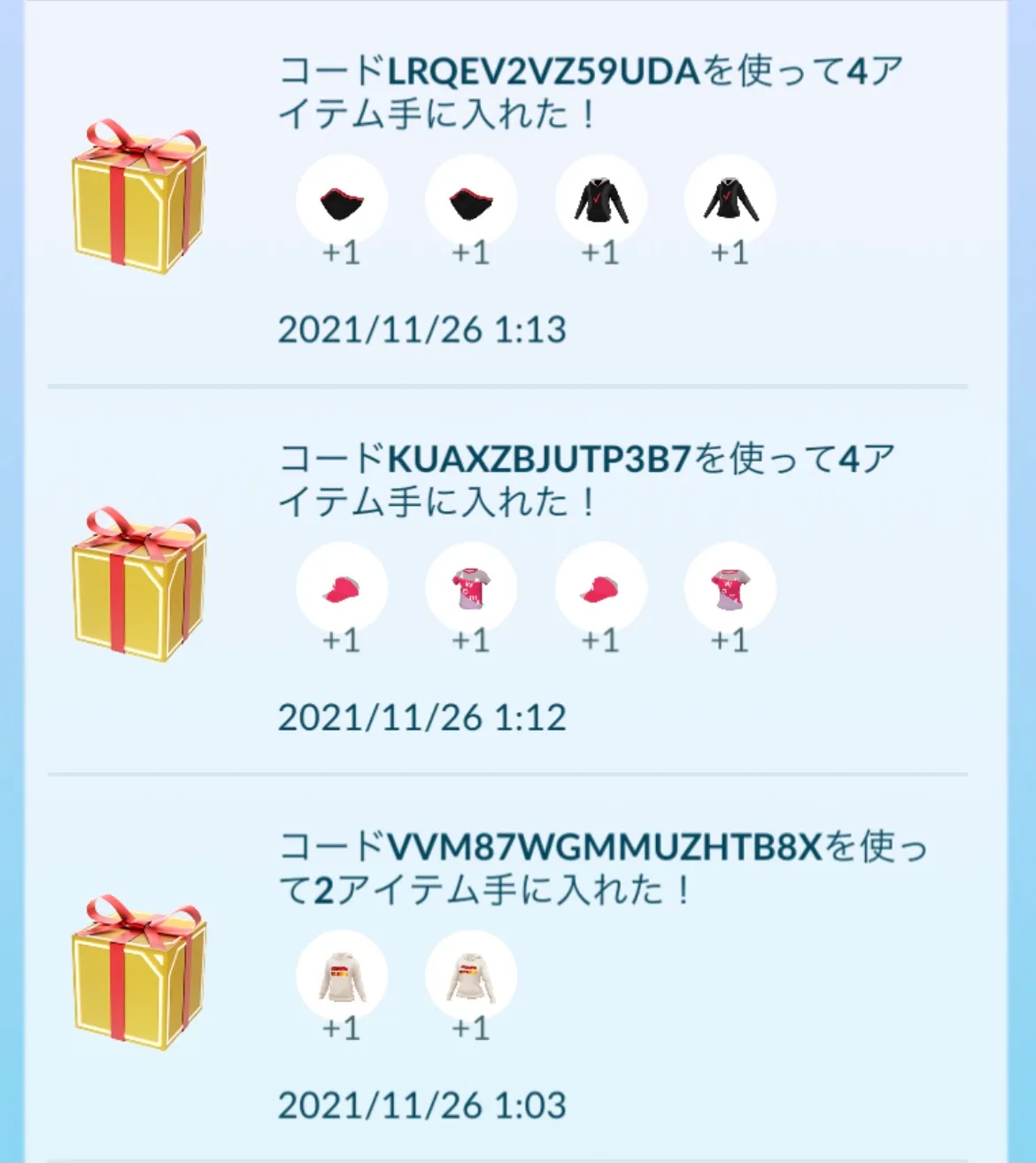
Task: Select the white hoodie reward icon
Action: pyautogui.click(x=343, y=974)
